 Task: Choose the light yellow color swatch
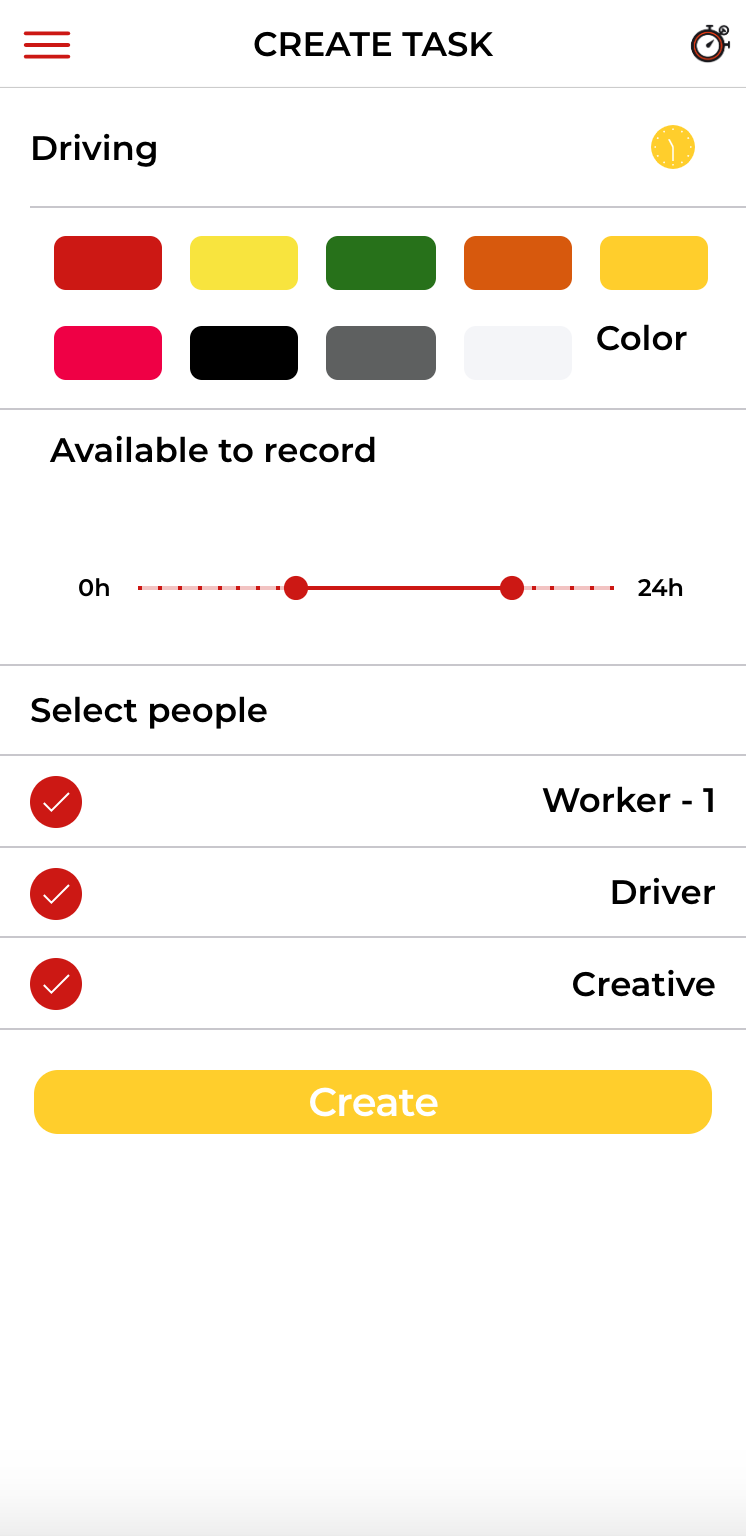coord(244,263)
